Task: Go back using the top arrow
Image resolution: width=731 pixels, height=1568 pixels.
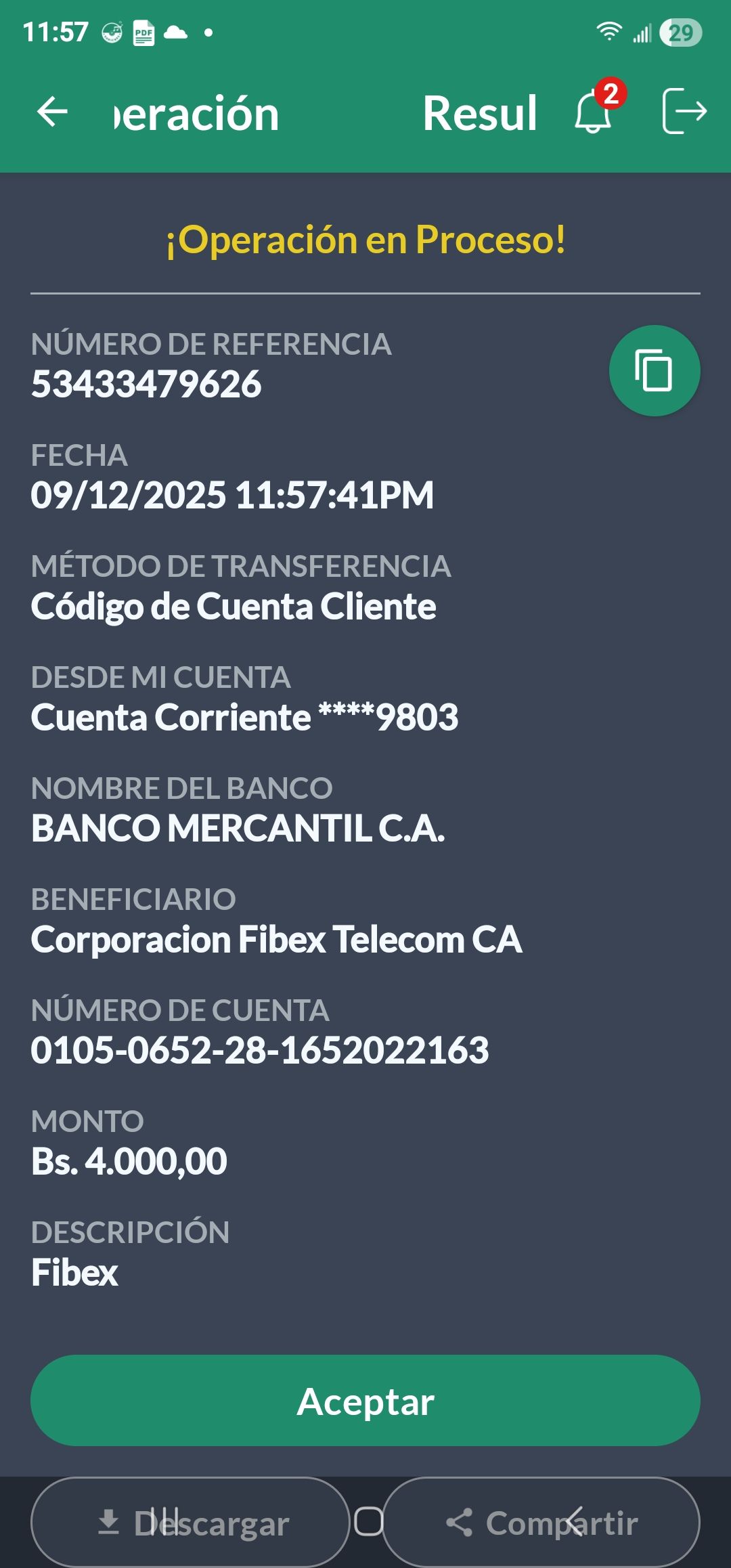Action: click(53, 112)
